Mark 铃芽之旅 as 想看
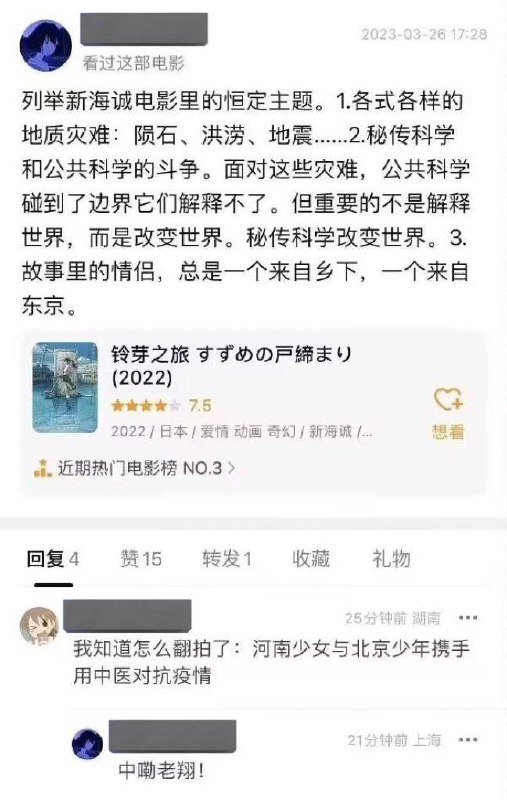 tap(448, 414)
